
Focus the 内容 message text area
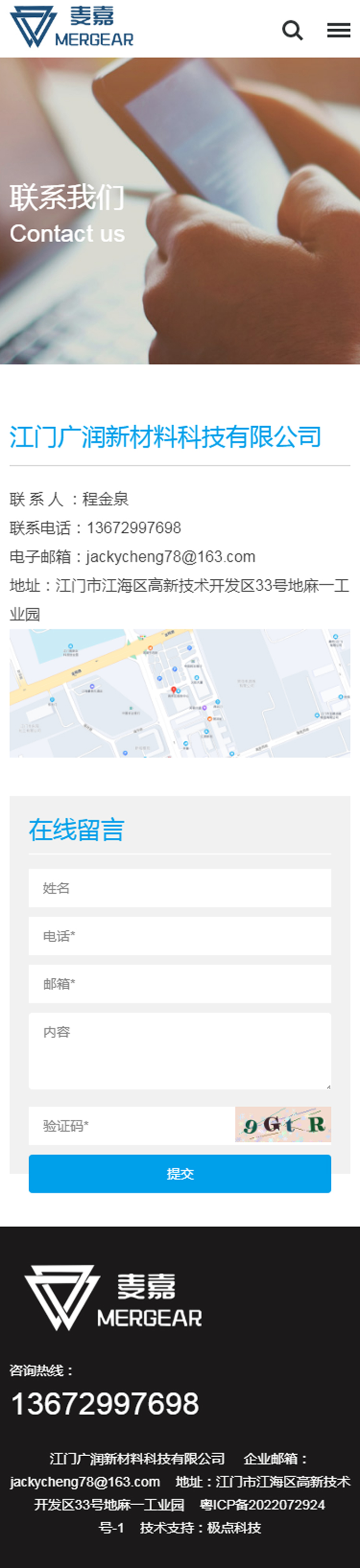pyautogui.click(x=180, y=1050)
